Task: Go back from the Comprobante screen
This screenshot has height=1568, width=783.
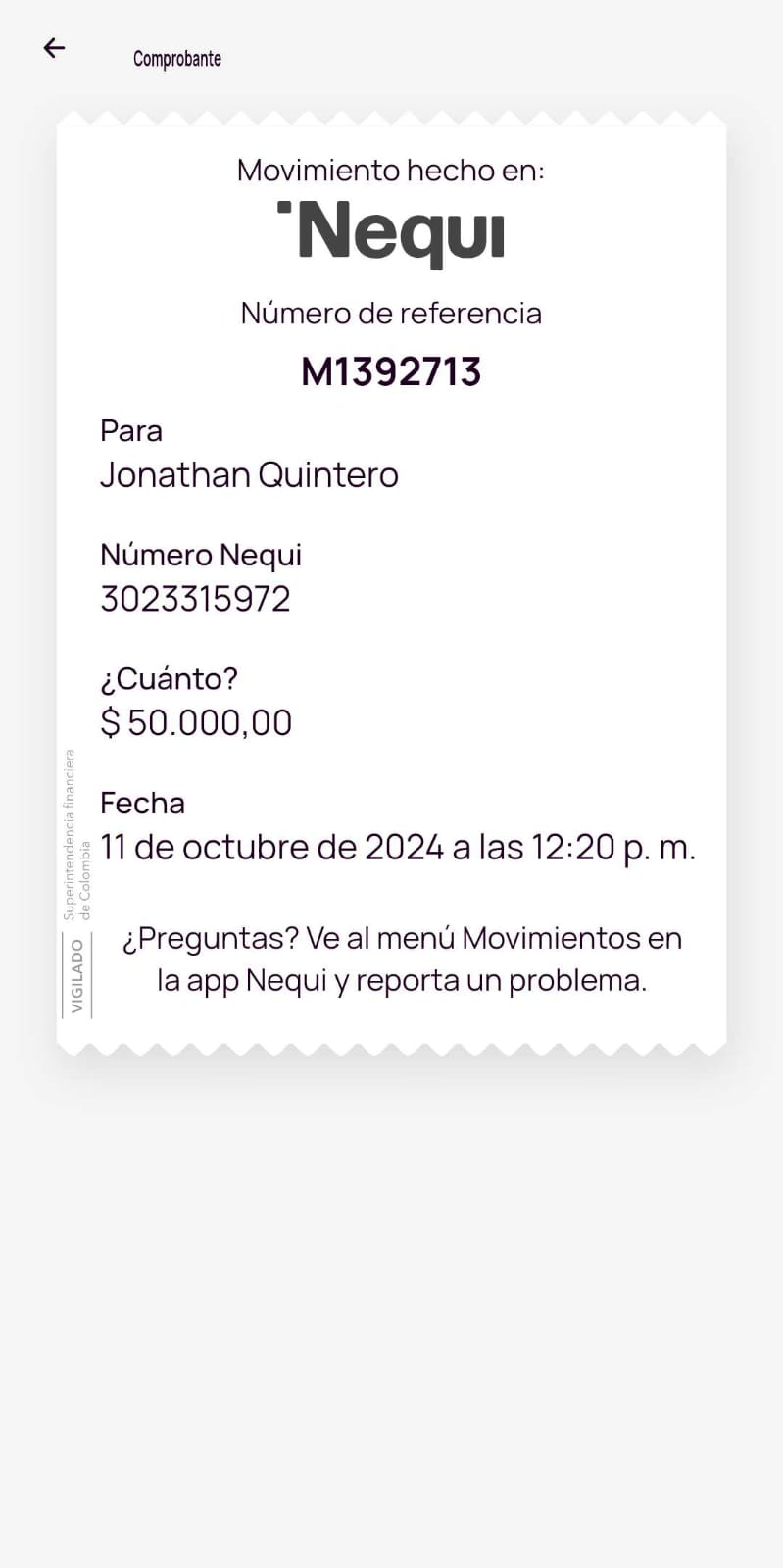Action: pyautogui.click(x=54, y=48)
